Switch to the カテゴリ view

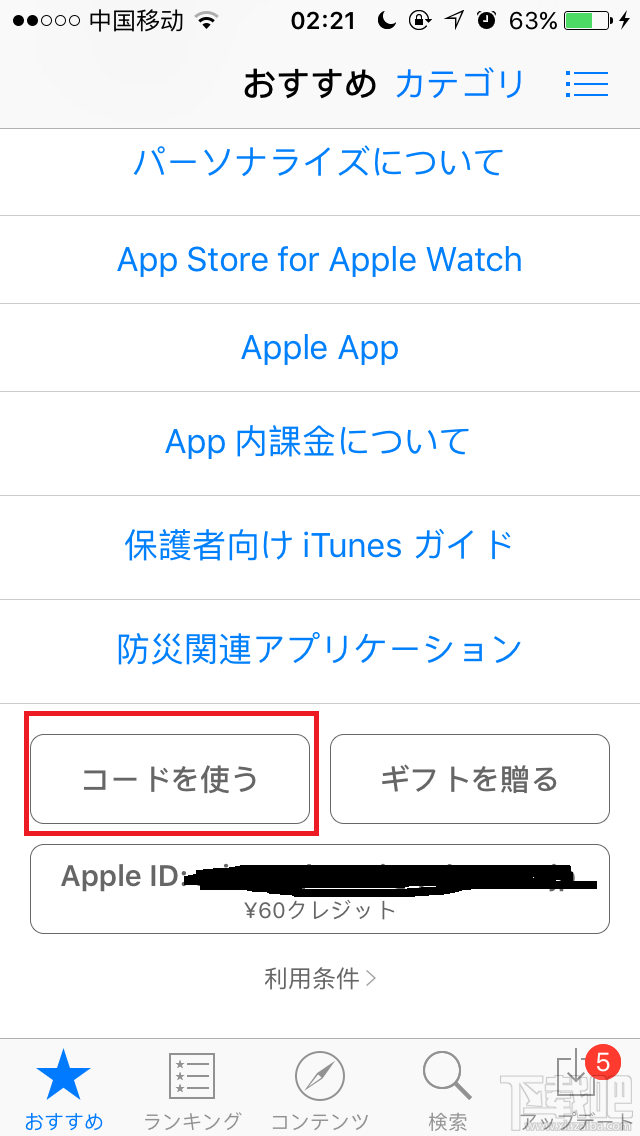coord(459,84)
